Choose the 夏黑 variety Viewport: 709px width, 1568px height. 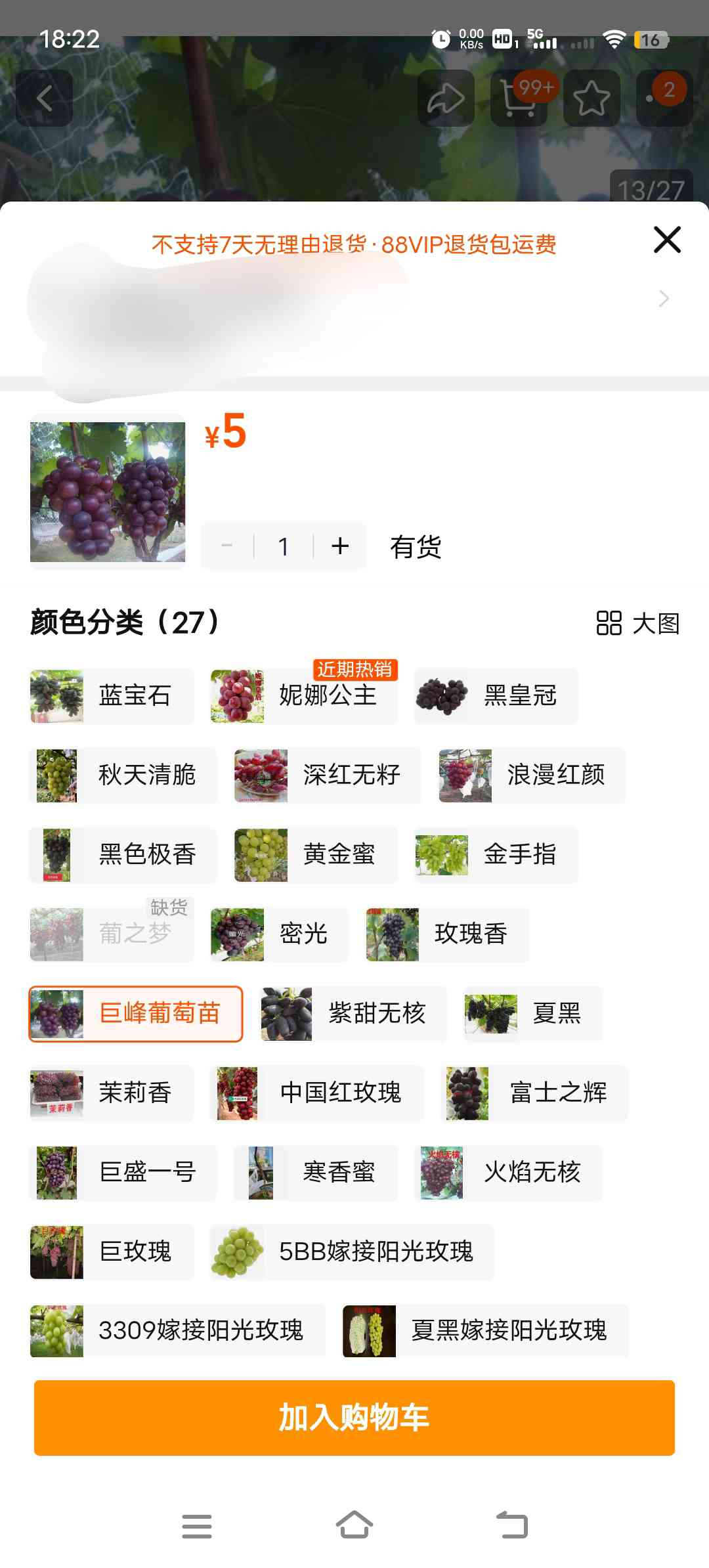[x=533, y=1013]
